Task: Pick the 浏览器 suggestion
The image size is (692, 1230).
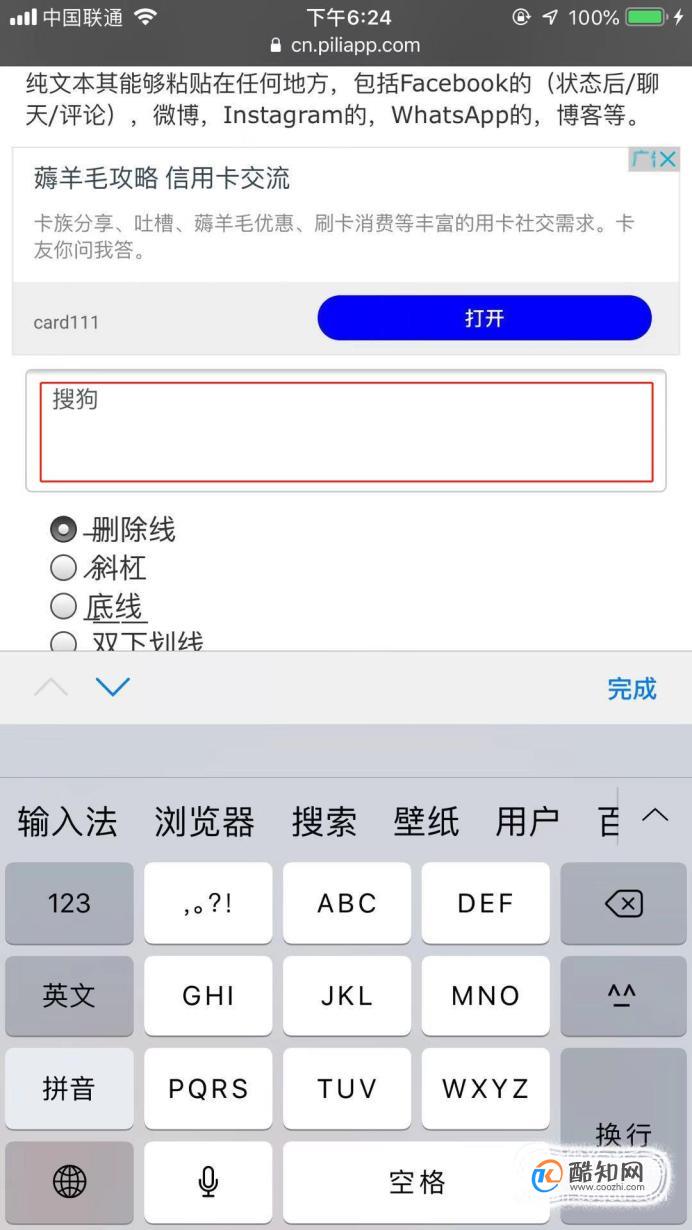Action: (x=205, y=822)
